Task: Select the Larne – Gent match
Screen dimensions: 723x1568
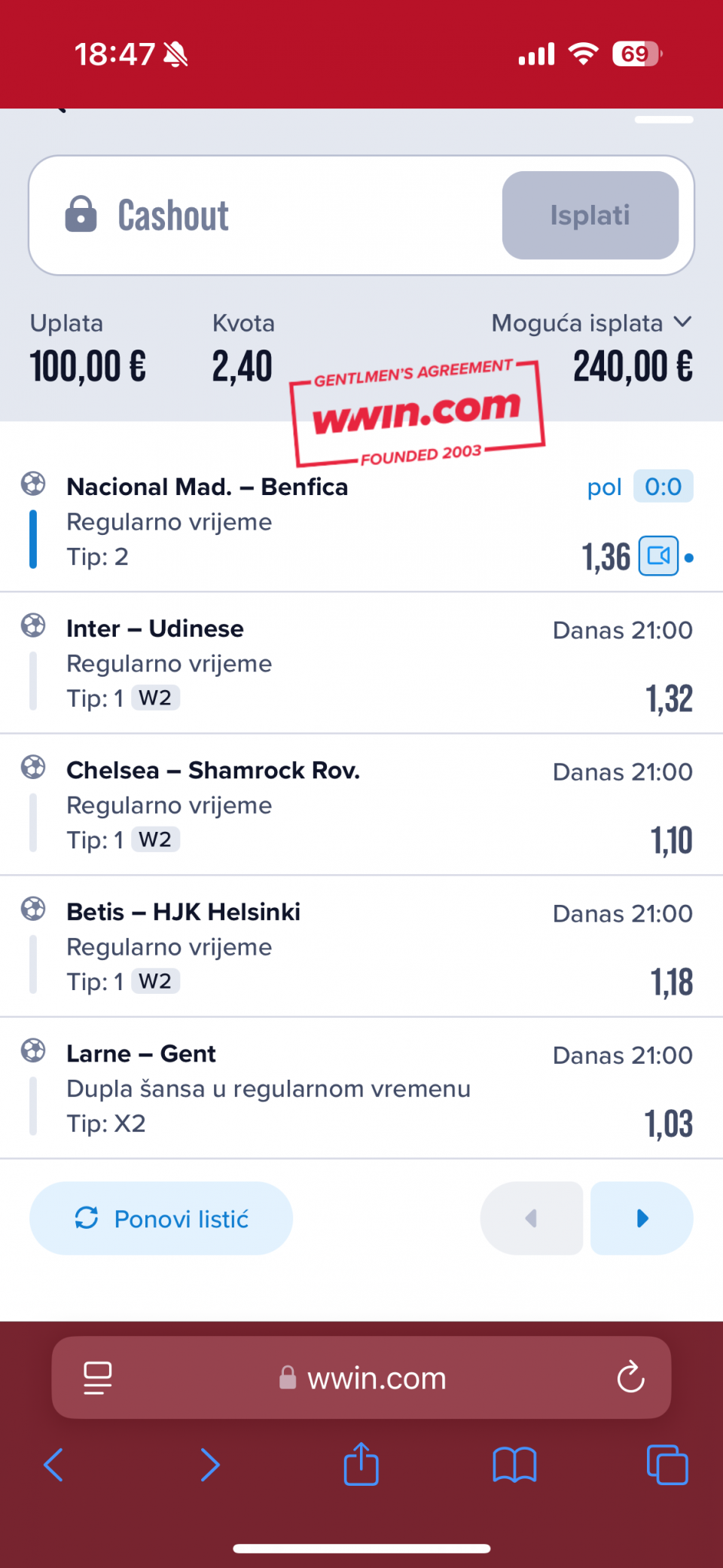Action: pyautogui.click(x=141, y=1054)
